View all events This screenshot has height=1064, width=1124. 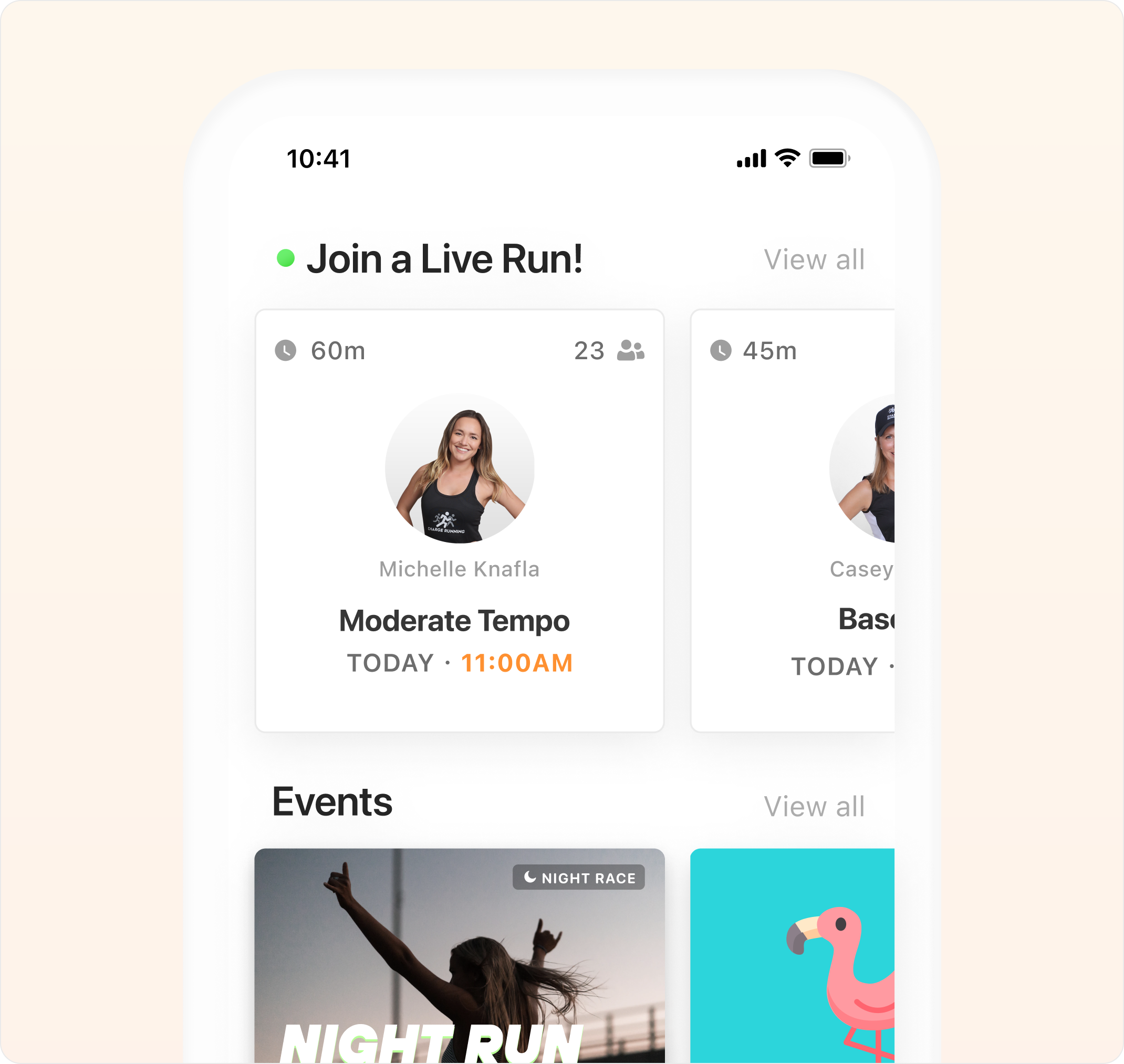tap(814, 807)
